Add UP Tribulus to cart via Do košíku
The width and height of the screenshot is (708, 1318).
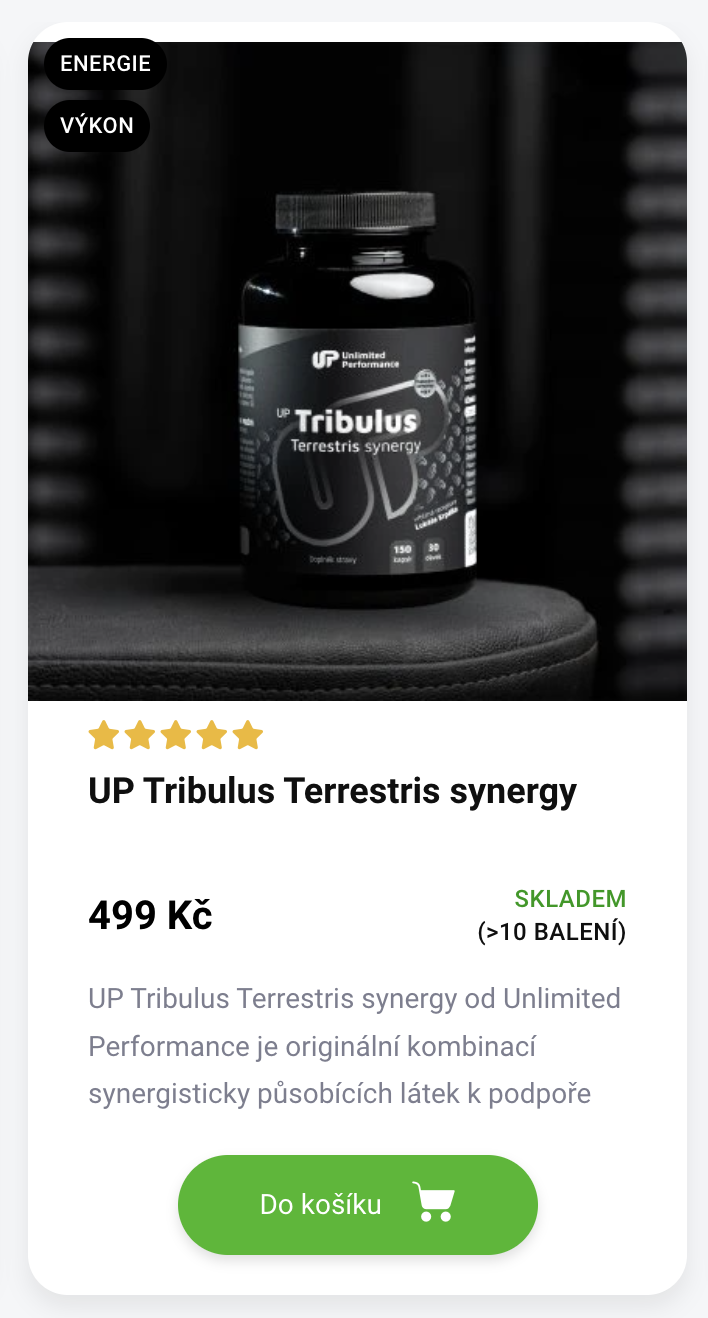coord(357,1204)
